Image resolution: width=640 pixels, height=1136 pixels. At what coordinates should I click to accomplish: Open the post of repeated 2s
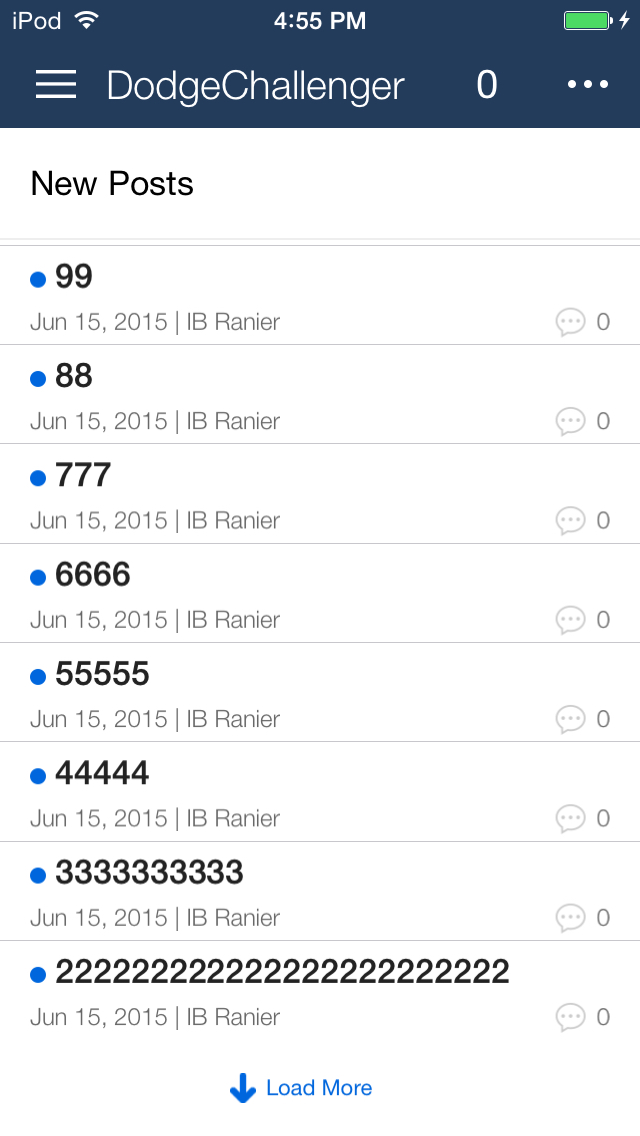[x=320, y=991]
